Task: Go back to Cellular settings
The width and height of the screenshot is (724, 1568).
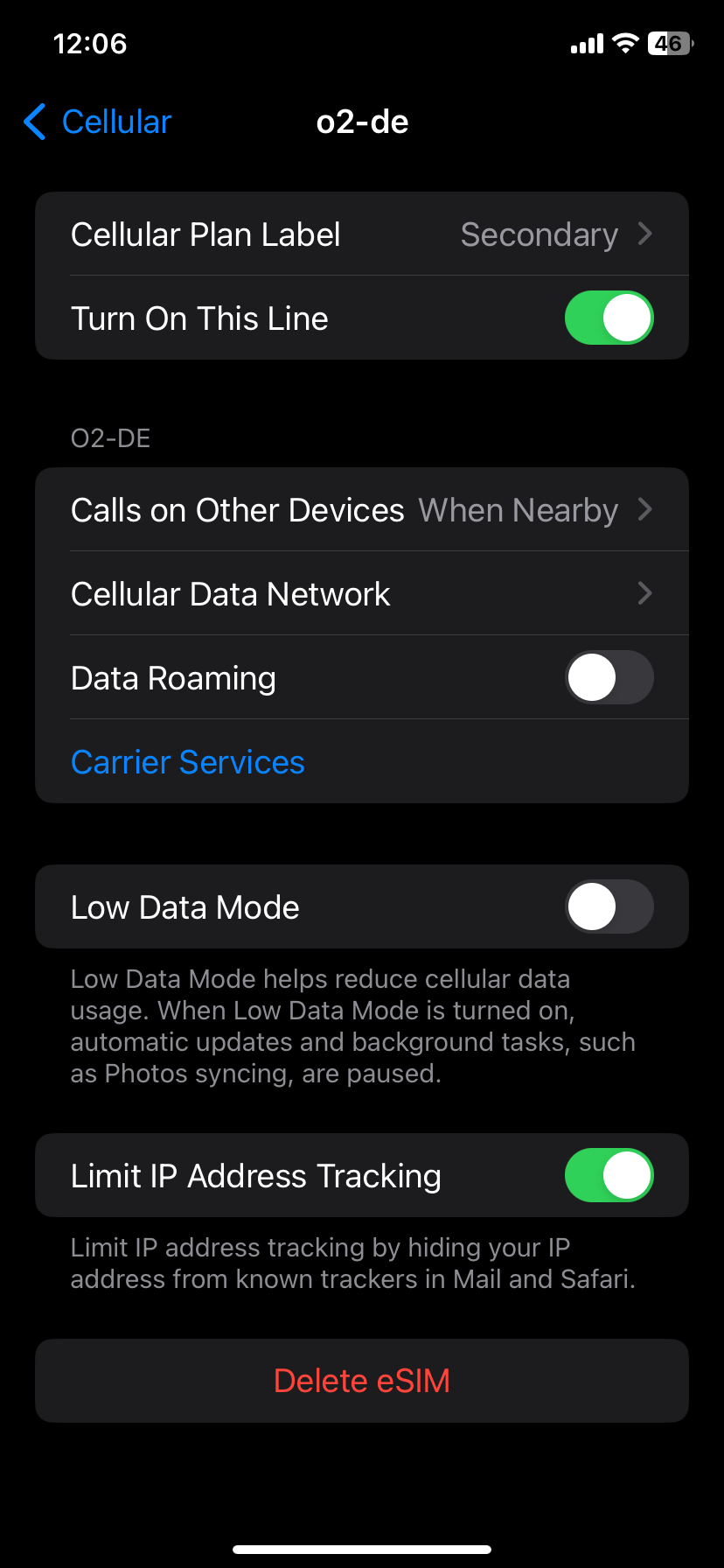Action: click(97, 122)
